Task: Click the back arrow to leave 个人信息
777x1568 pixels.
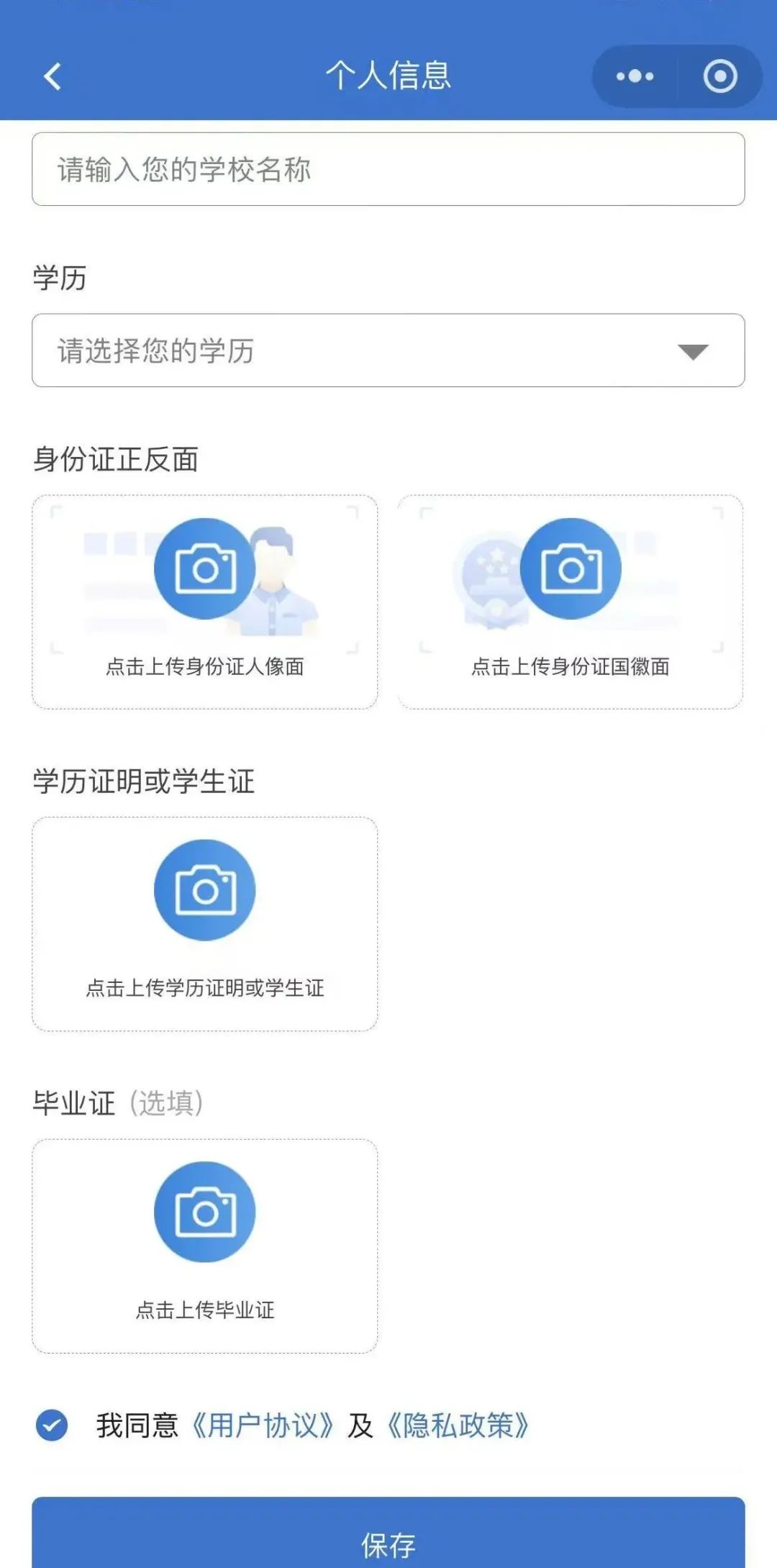Action: [x=50, y=76]
